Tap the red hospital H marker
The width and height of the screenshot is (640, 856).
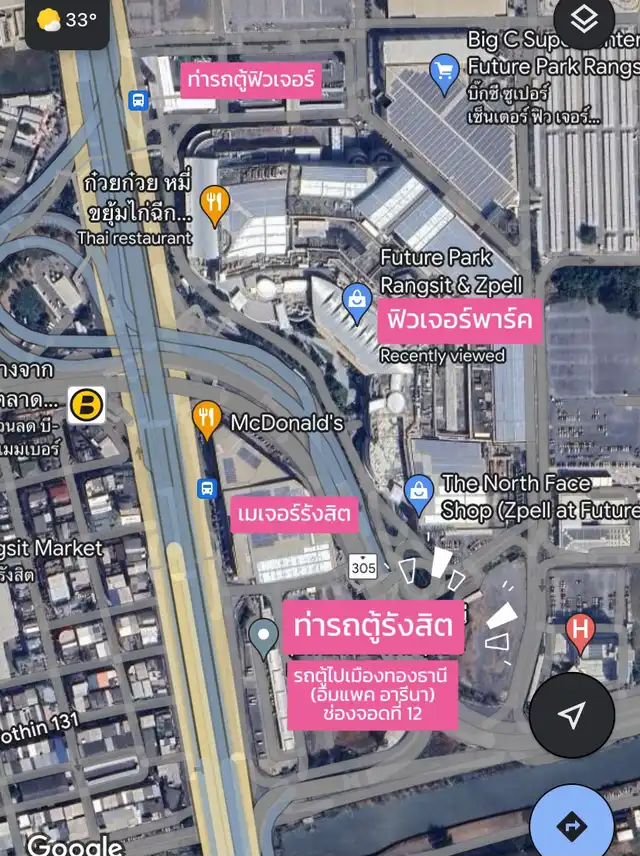[x=580, y=633]
